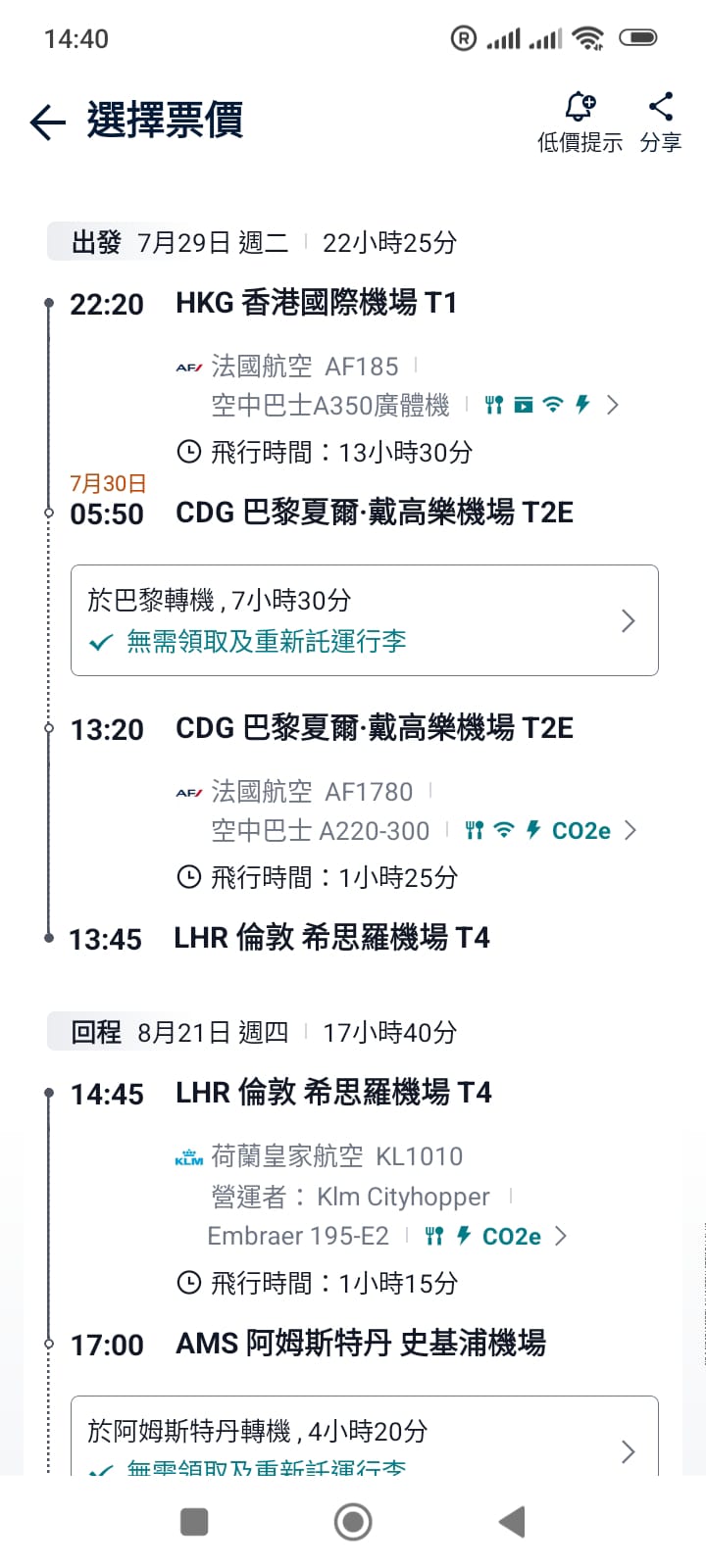Expand AF185 A350 flight amenities details
Viewport: 706px width, 1568px height.
pyautogui.click(x=612, y=405)
